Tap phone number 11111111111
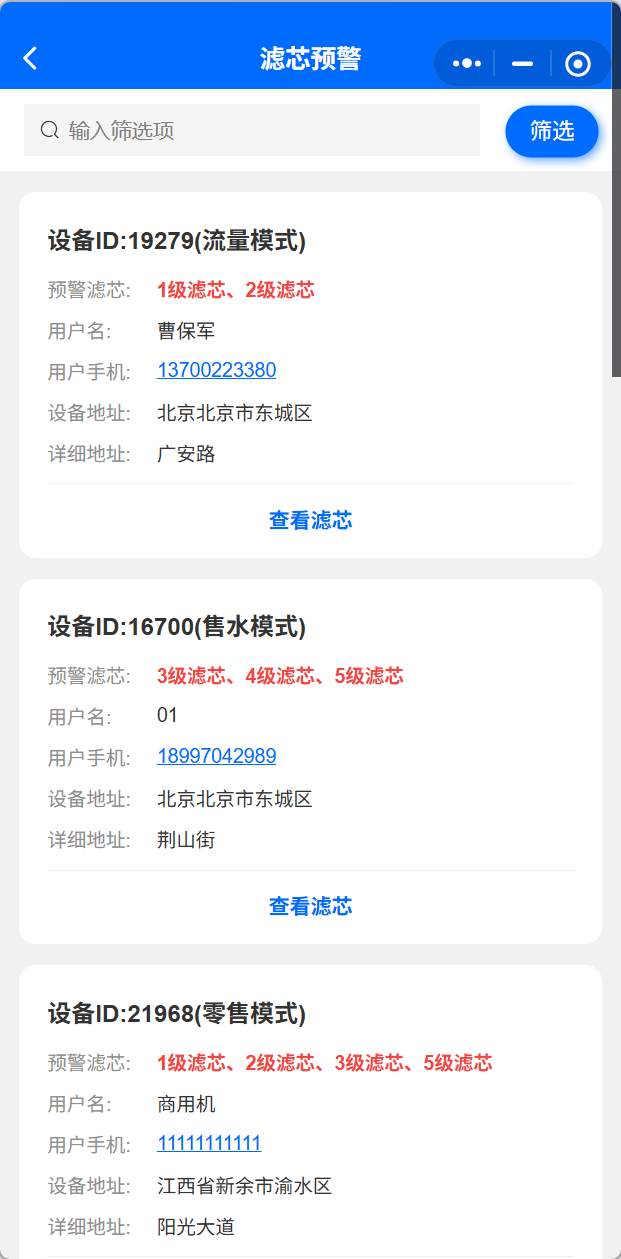Screen dimensions: 621x1259 (209, 1143)
